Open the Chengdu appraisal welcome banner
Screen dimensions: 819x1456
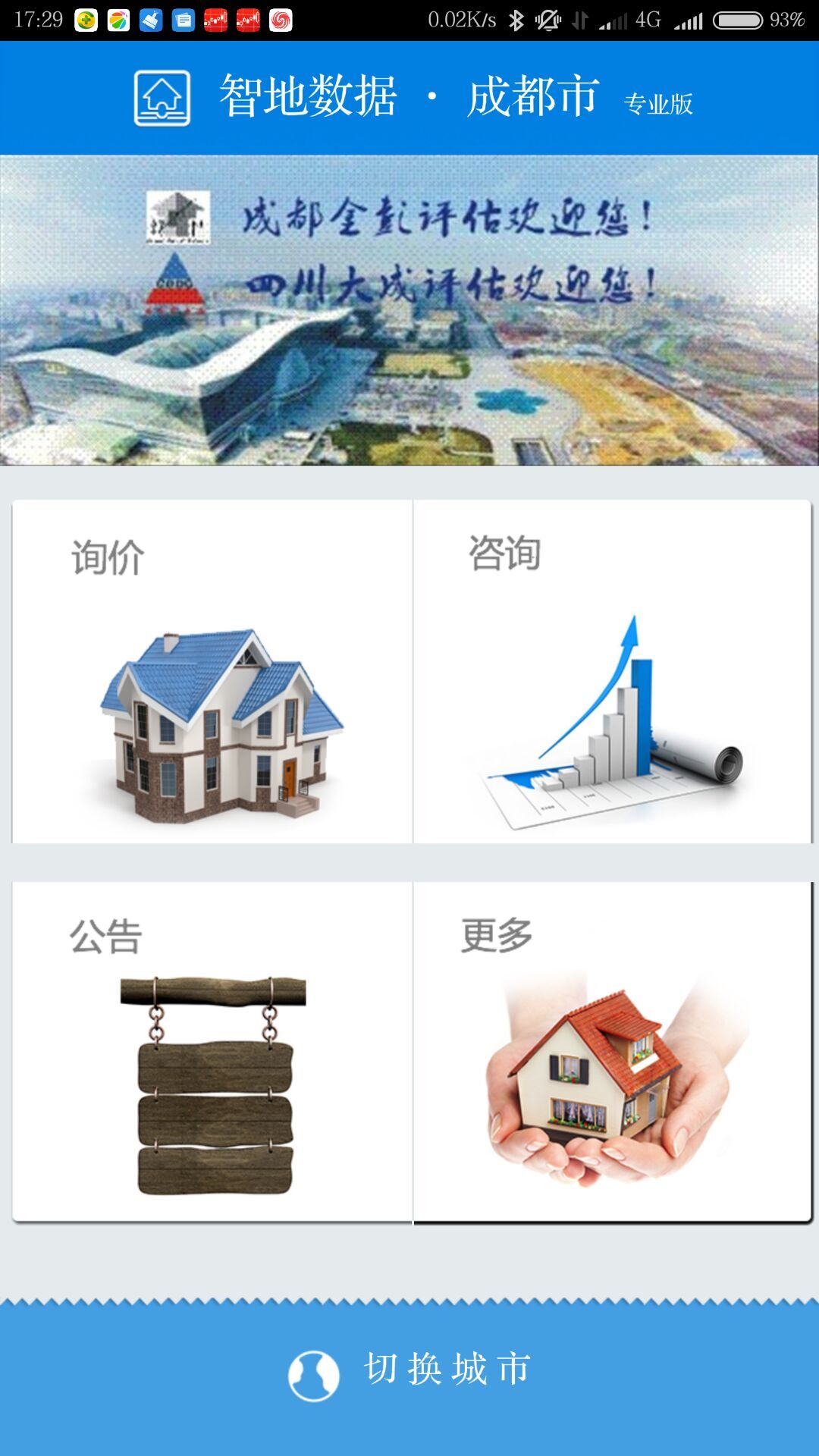[409, 309]
